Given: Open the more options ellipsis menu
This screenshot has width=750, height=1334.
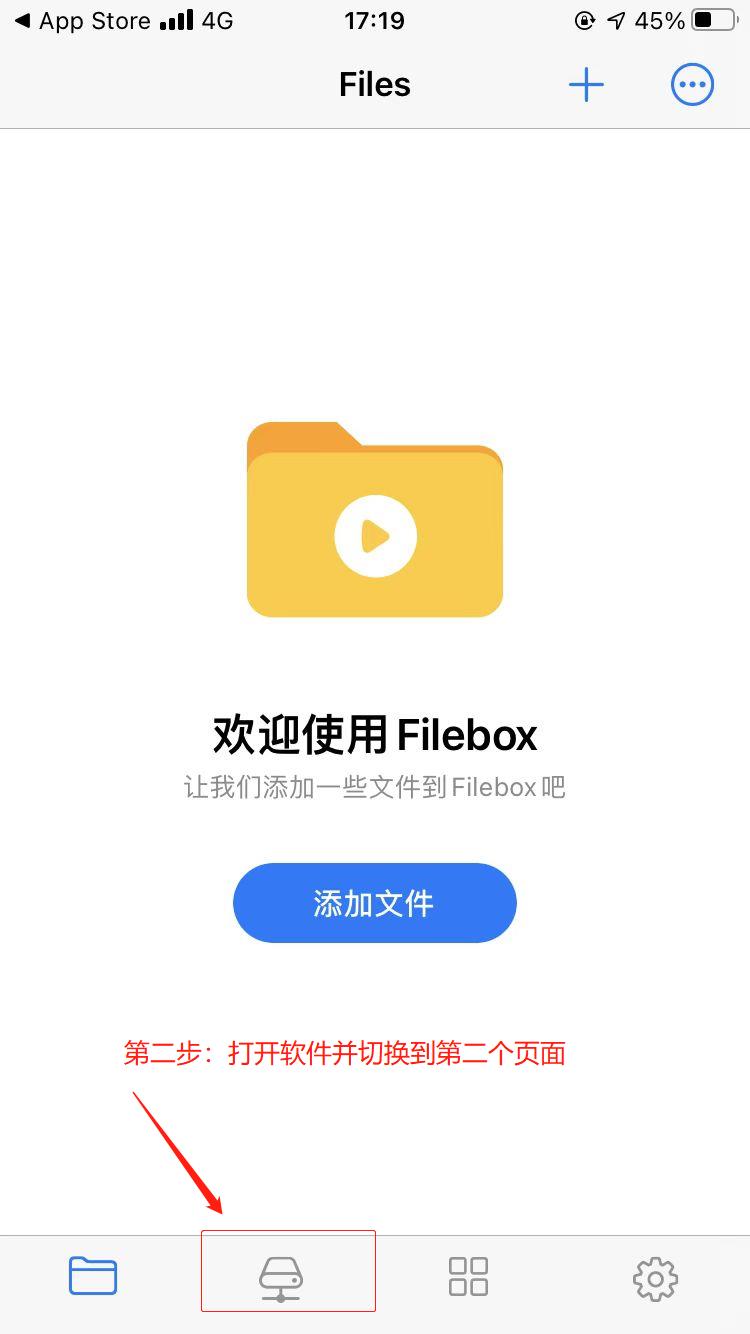Looking at the screenshot, I should point(692,85).
